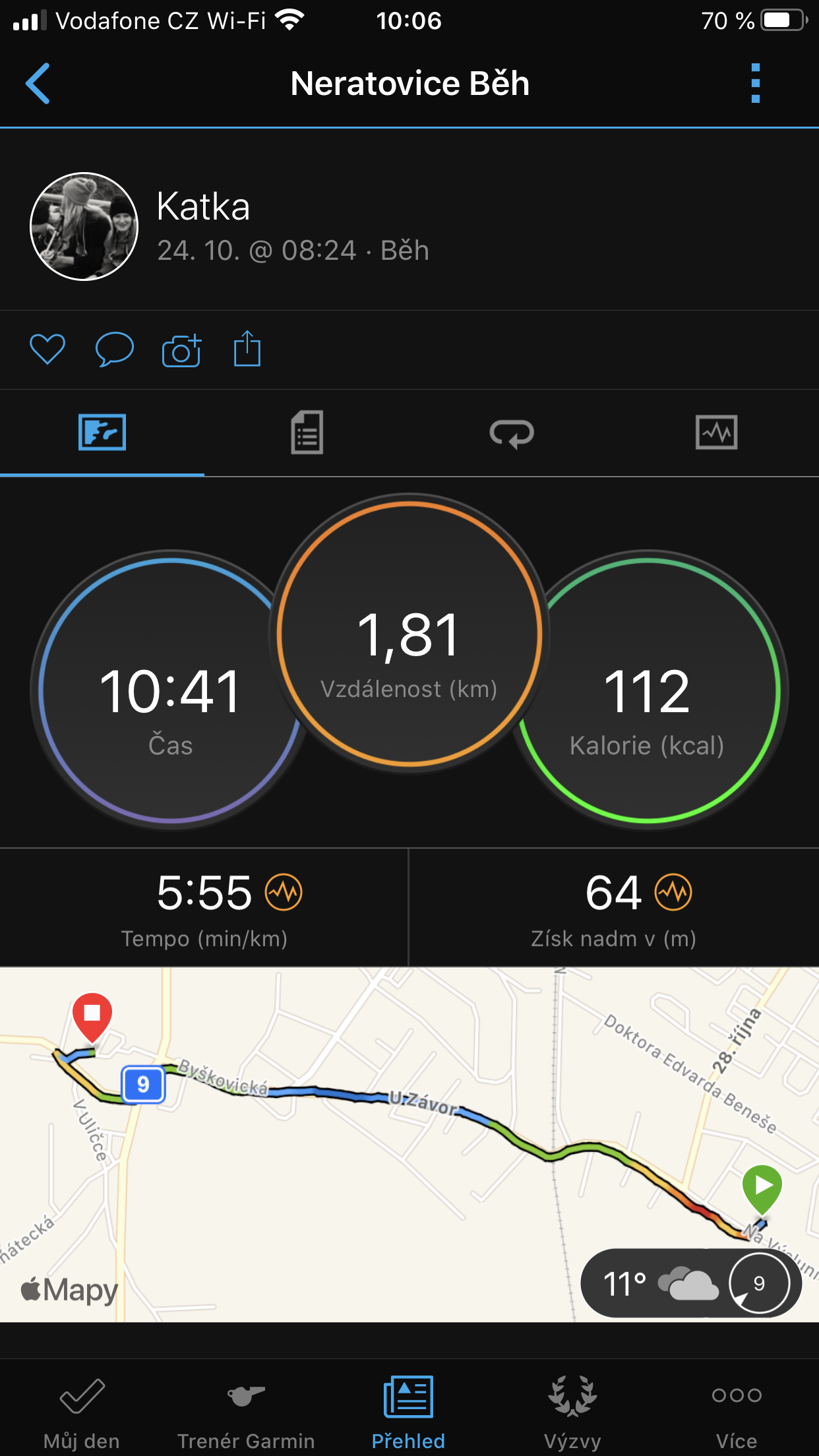The height and width of the screenshot is (1456, 819).
Task: Select the map overview tab
Action: click(x=102, y=433)
